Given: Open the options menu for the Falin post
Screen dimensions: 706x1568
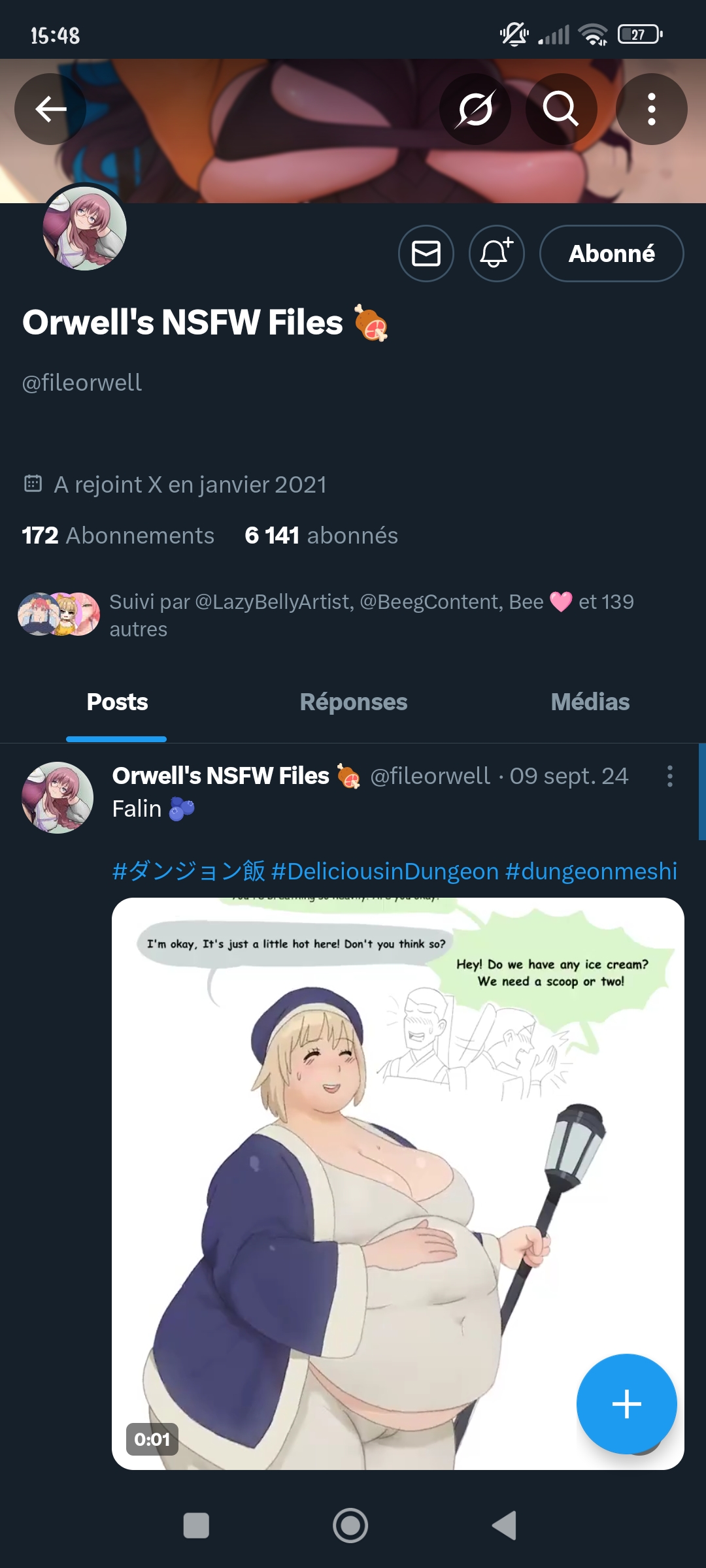Looking at the screenshot, I should [x=669, y=776].
